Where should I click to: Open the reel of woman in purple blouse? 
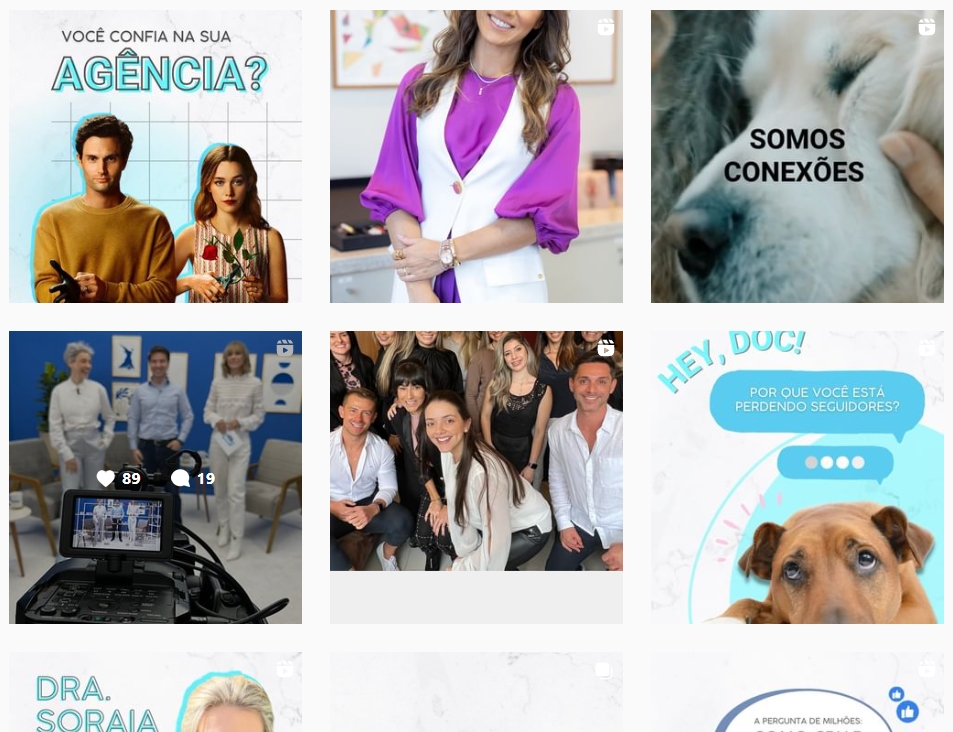(476, 156)
